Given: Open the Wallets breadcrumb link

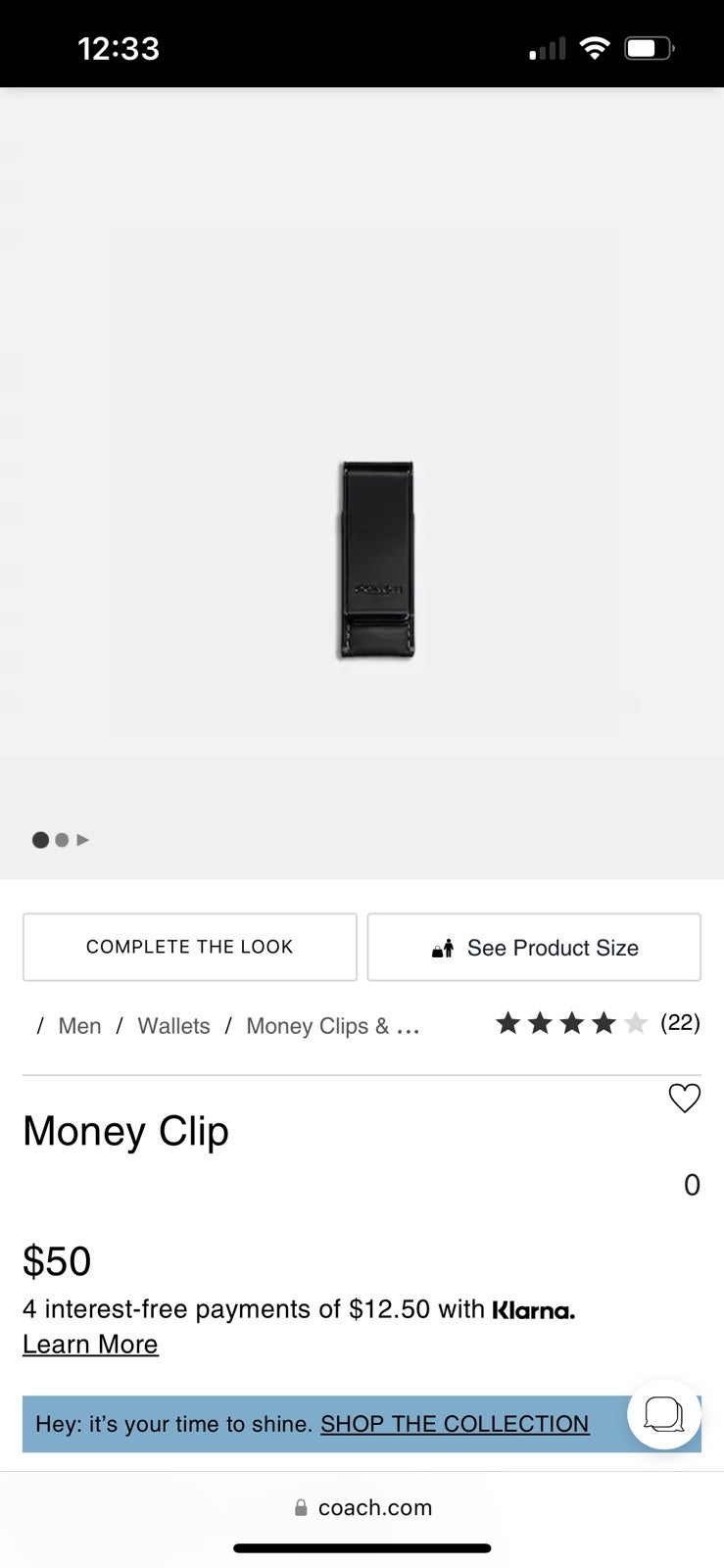Looking at the screenshot, I should point(173,1026).
